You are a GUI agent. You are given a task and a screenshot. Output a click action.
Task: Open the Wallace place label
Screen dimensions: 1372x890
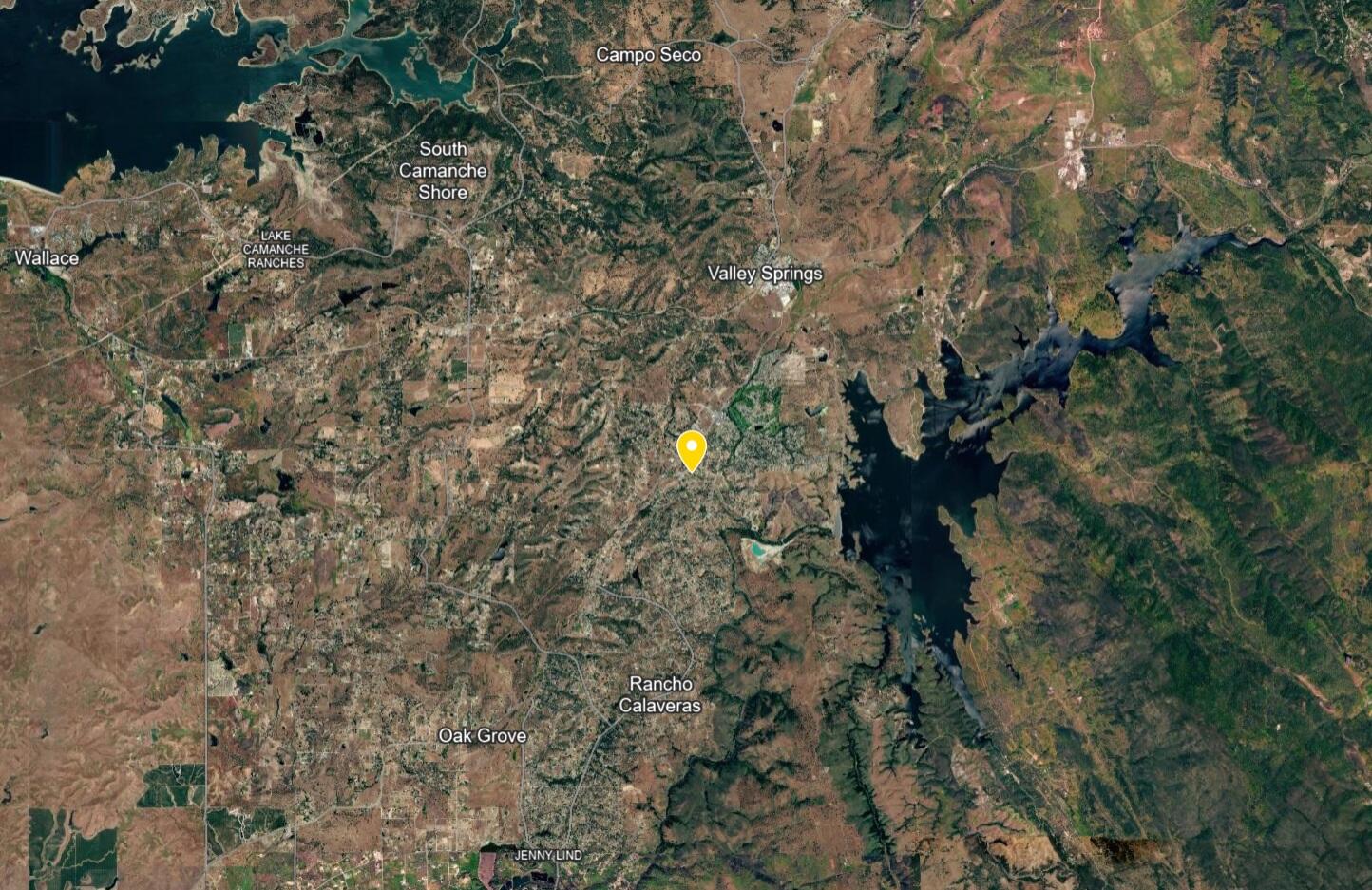tap(47, 258)
